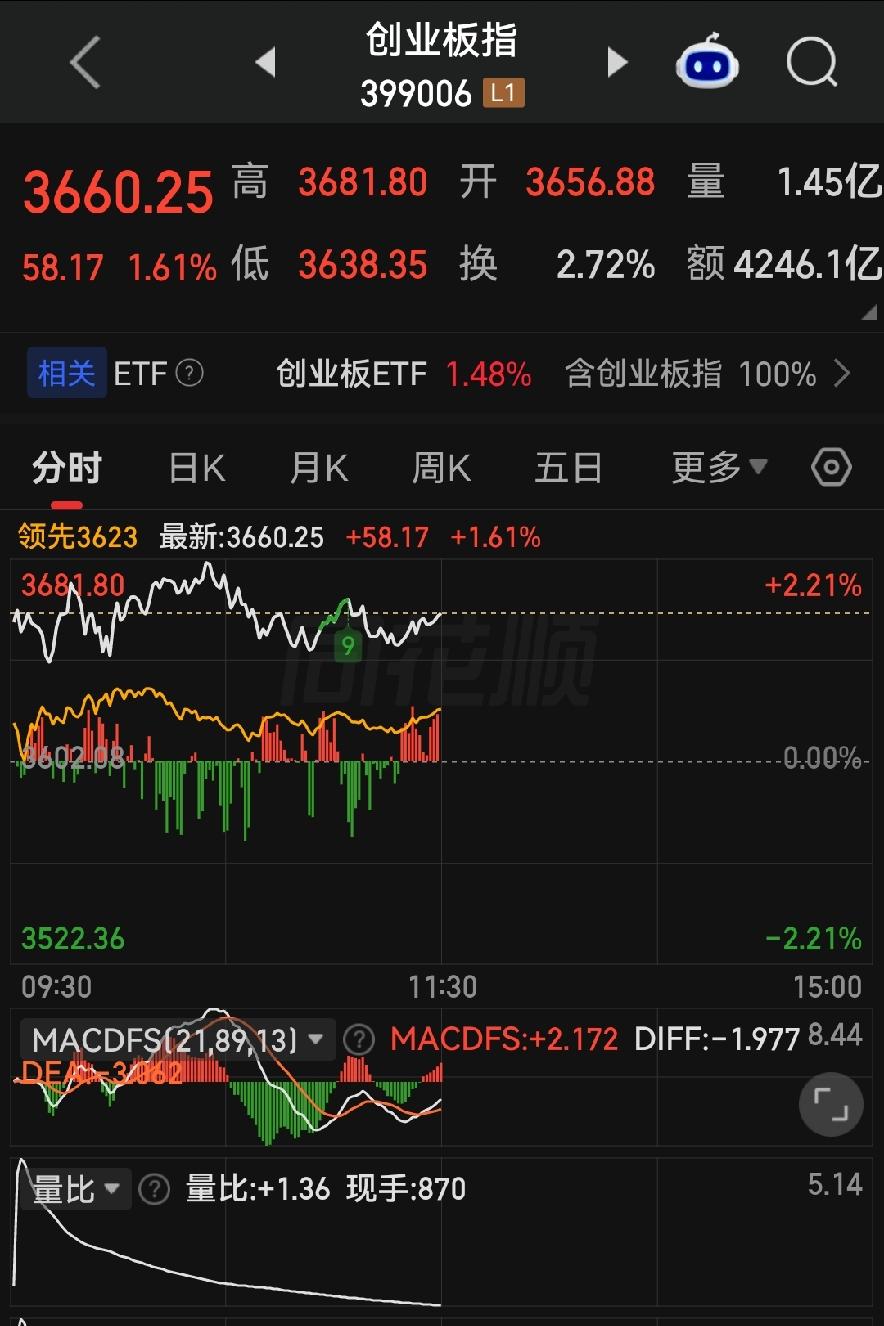The image size is (884, 1326).
Task: Change the 量比 indicator dropdown
Action: [x=77, y=1189]
